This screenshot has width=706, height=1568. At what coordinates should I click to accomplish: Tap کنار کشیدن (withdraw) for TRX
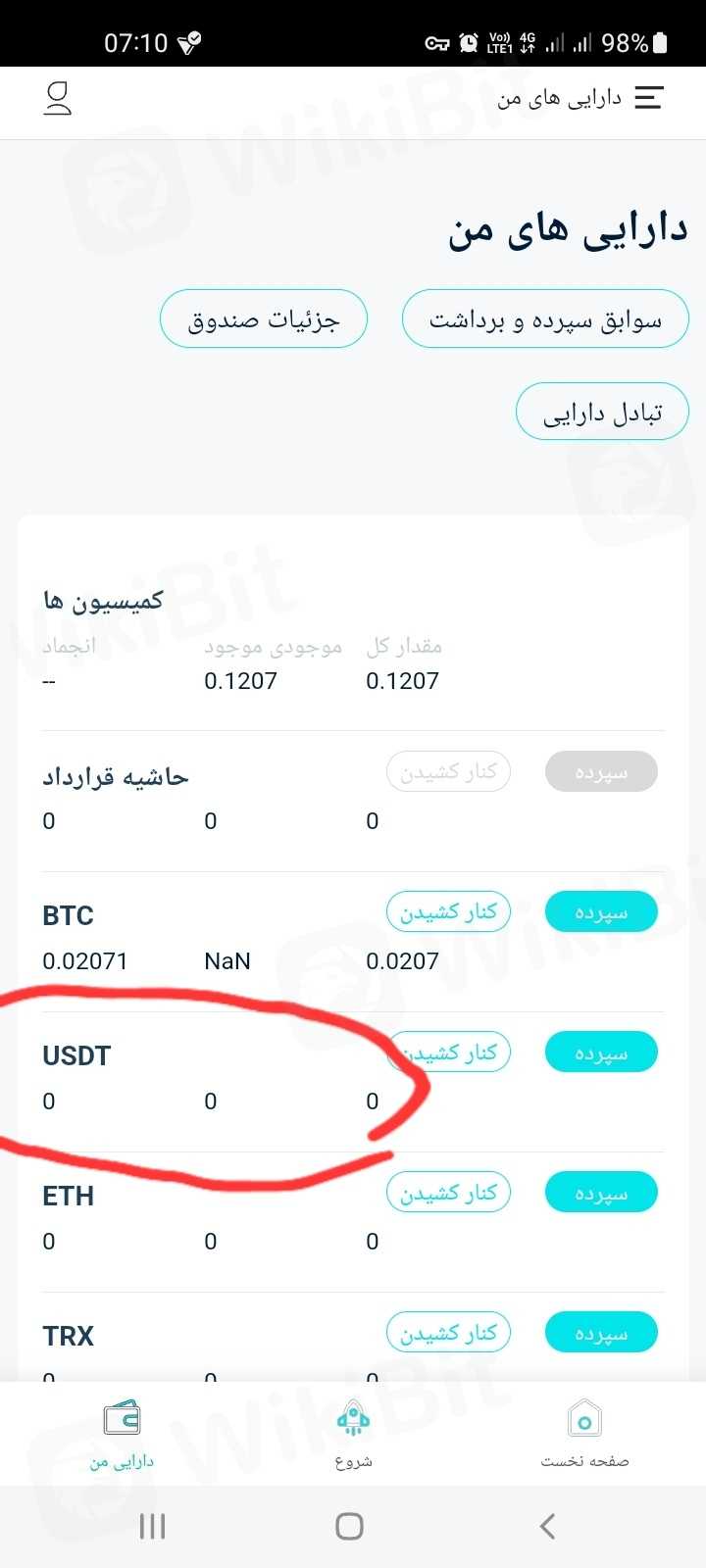point(448,1333)
